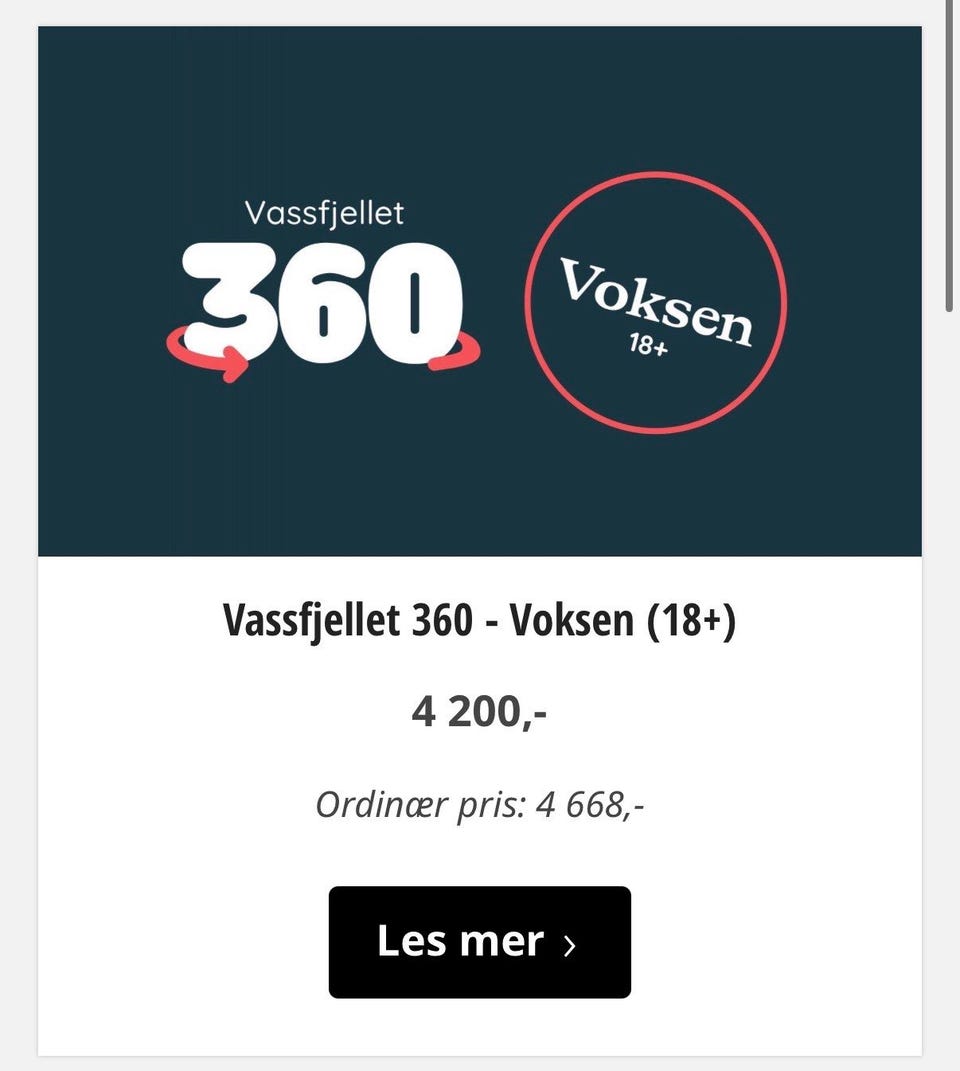The width and height of the screenshot is (960, 1071).
Task: Select the Ordinær pris: 4 668,- text
Action: [x=480, y=802]
